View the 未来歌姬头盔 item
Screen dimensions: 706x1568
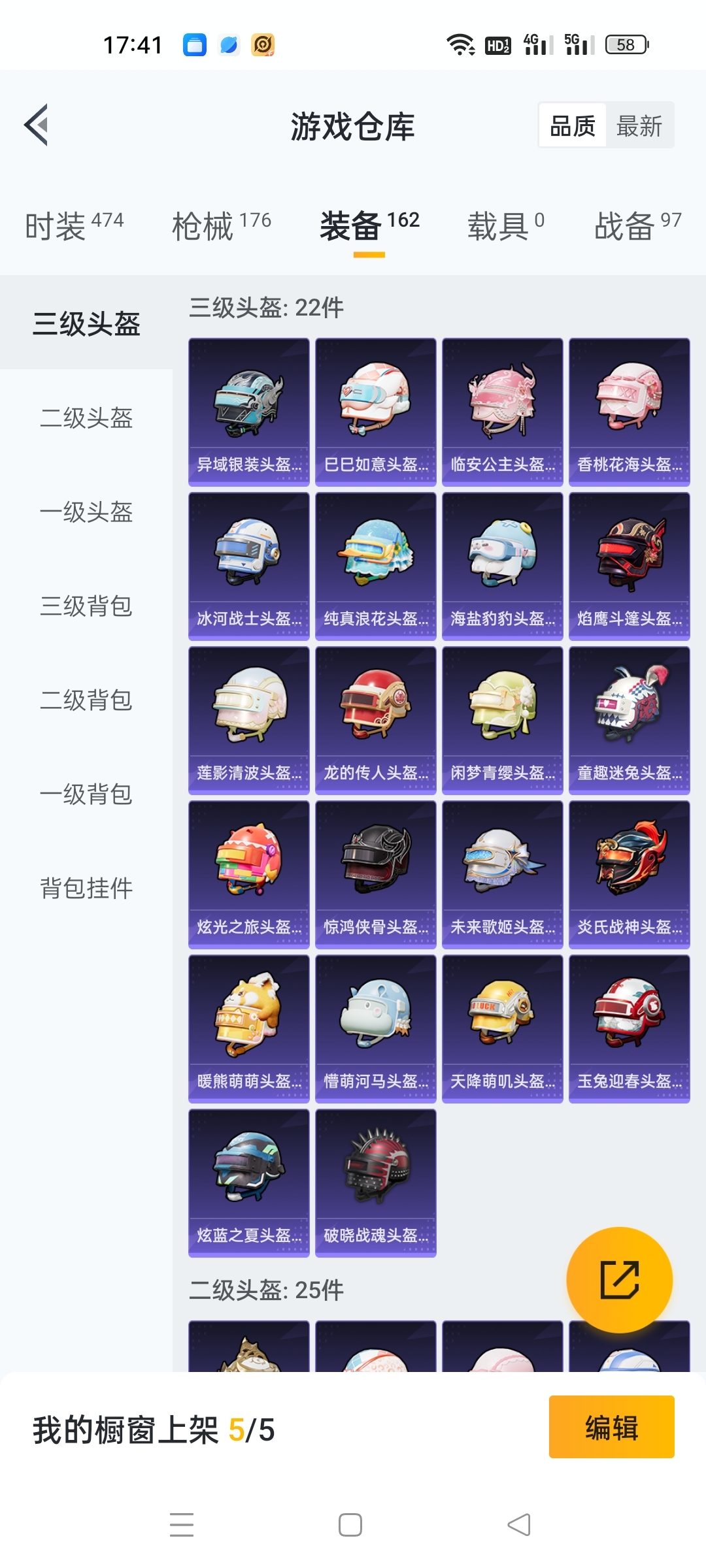click(x=503, y=874)
